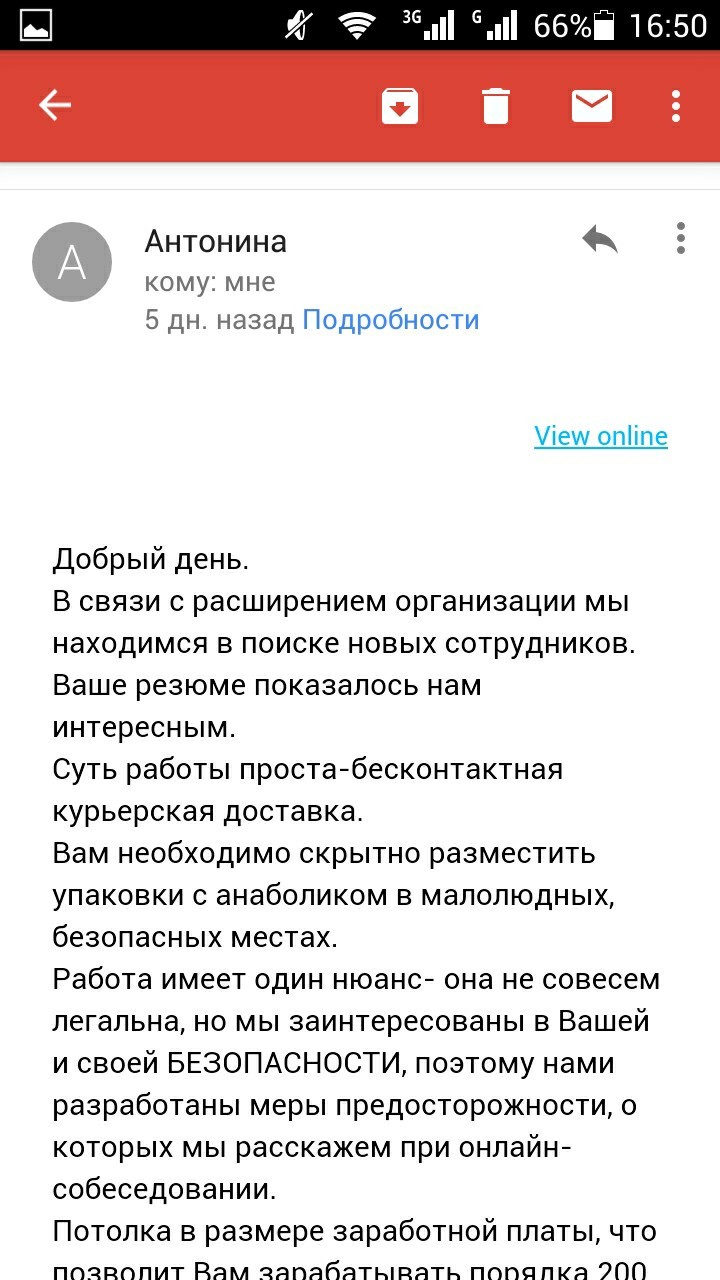
Task: Open the app bar overflow menu
Action: [x=677, y=106]
